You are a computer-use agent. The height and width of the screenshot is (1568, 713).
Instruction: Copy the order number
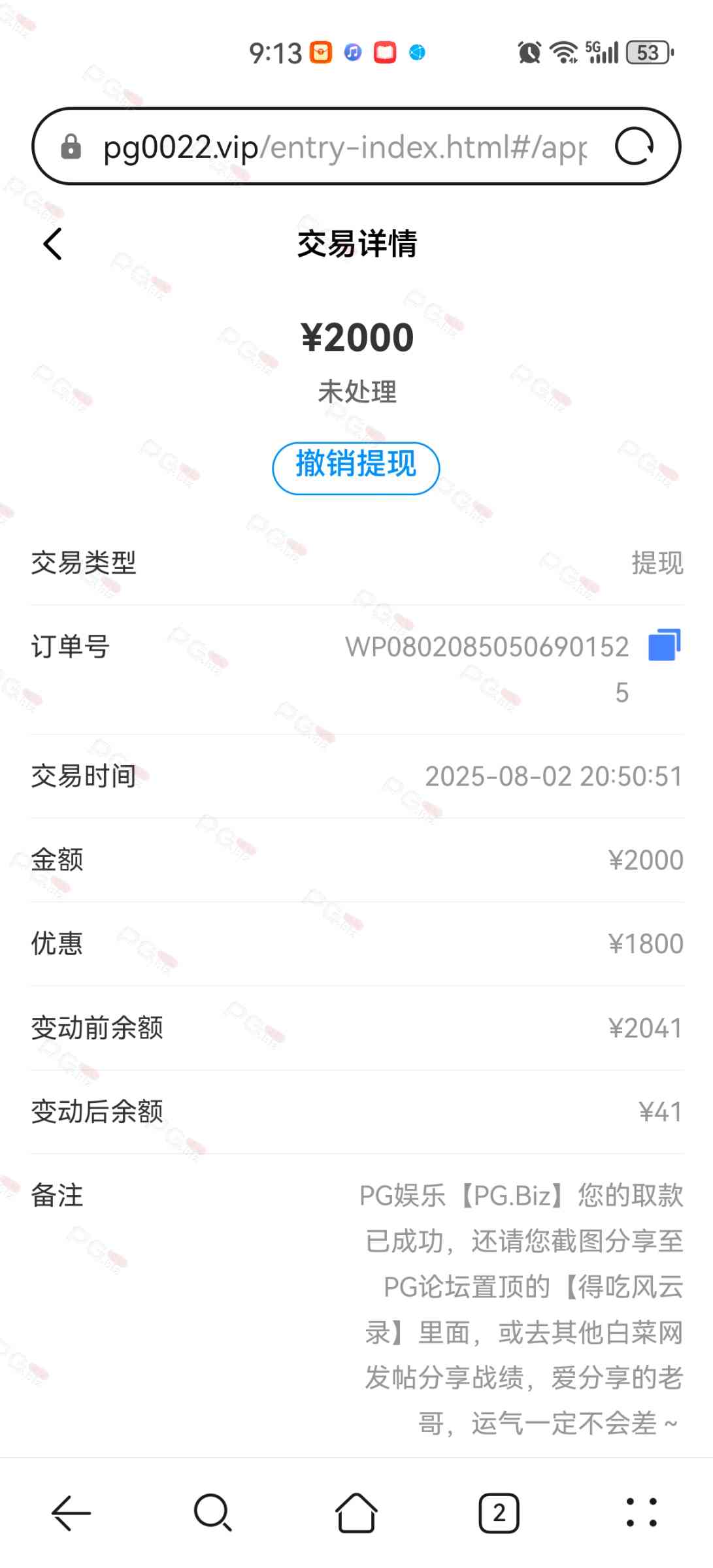pyautogui.click(x=664, y=645)
